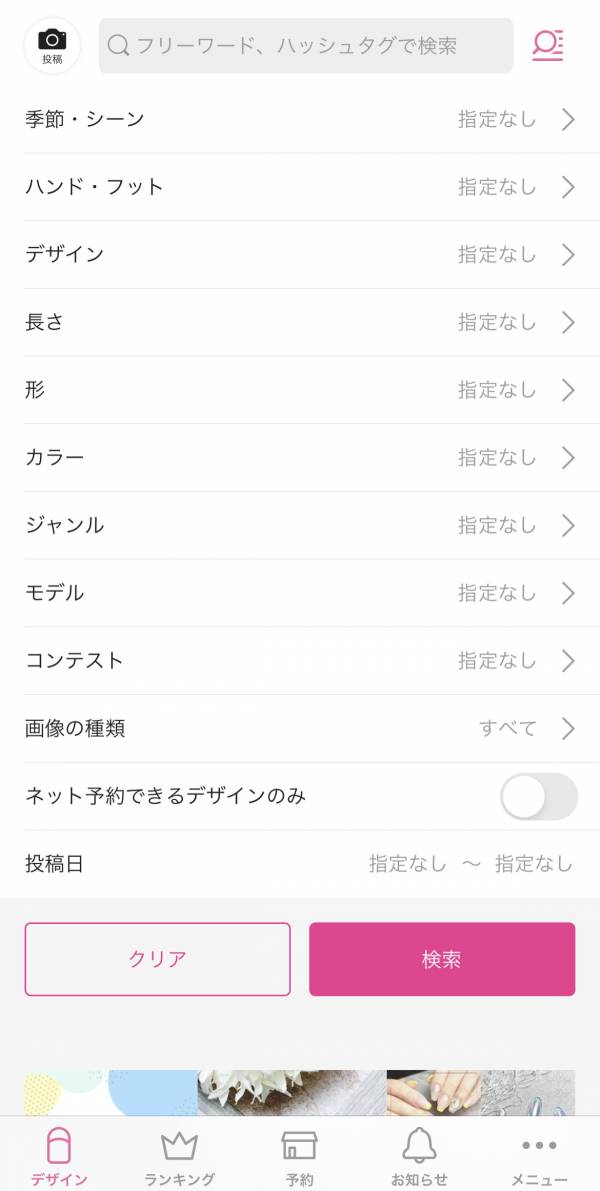This screenshot has width=600, height=1191.
Task: Open the 形 filter row
Action: point(300,390)
